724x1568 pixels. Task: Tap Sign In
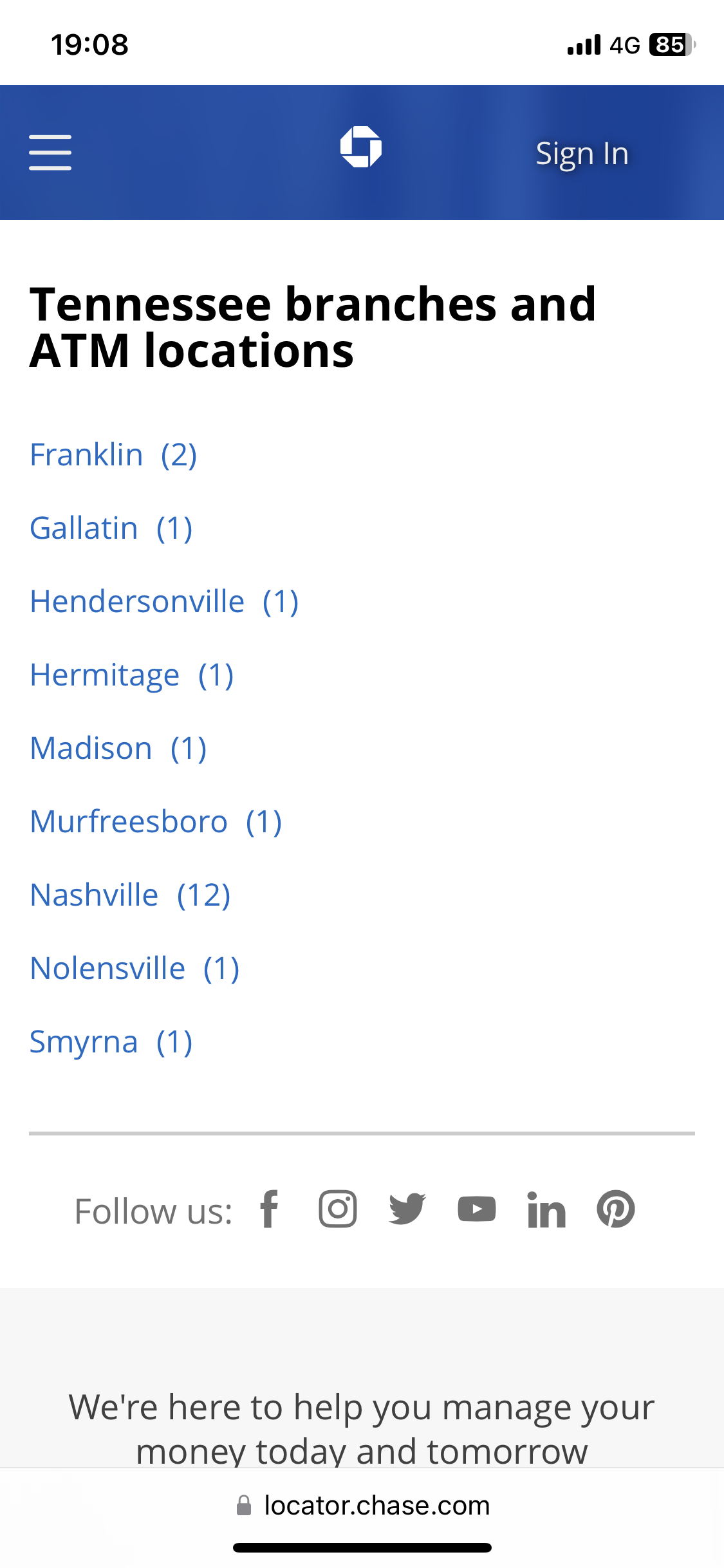(582, 154)
